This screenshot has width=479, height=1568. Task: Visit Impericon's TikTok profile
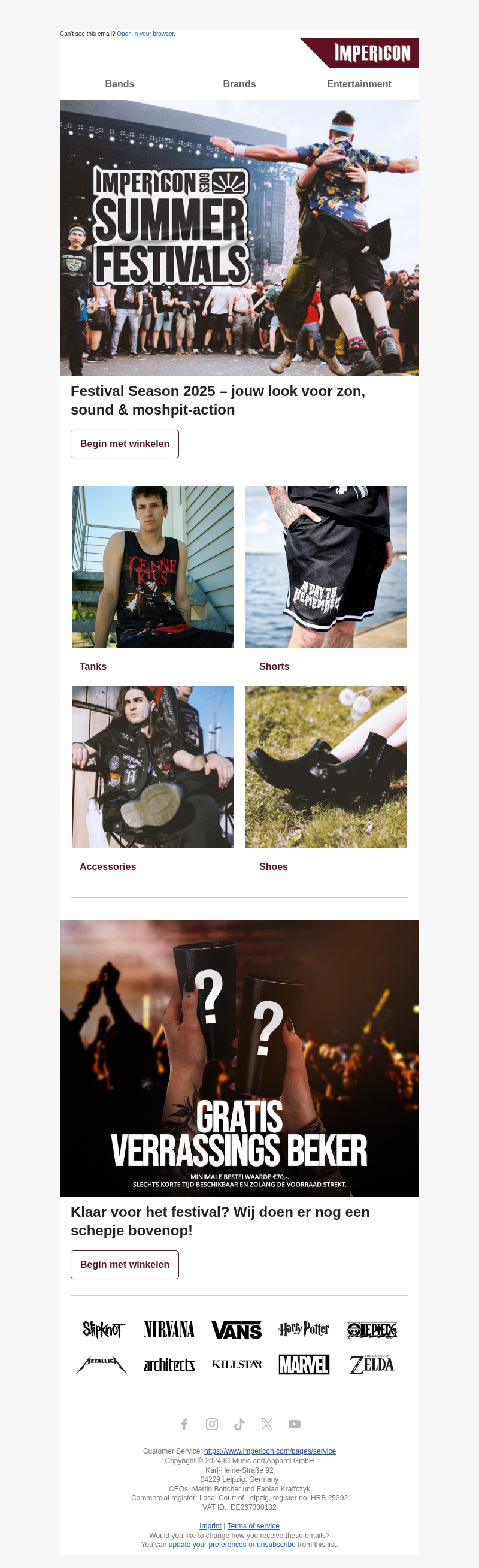point(239,1424)
